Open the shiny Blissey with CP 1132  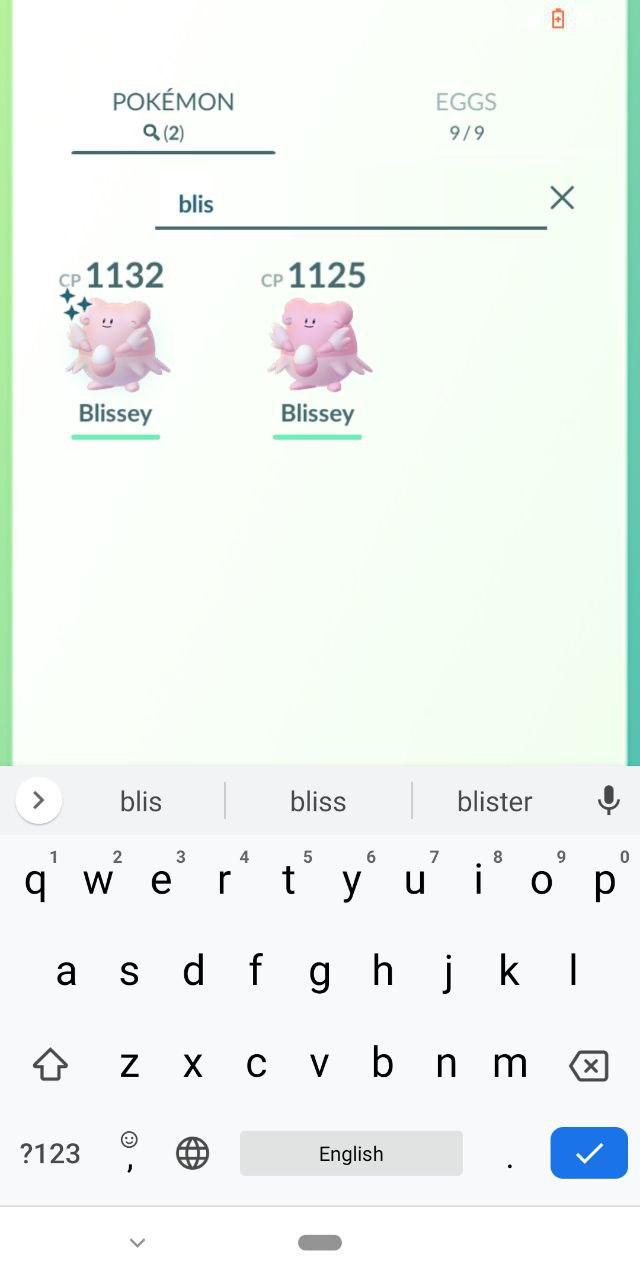(115, 348)
